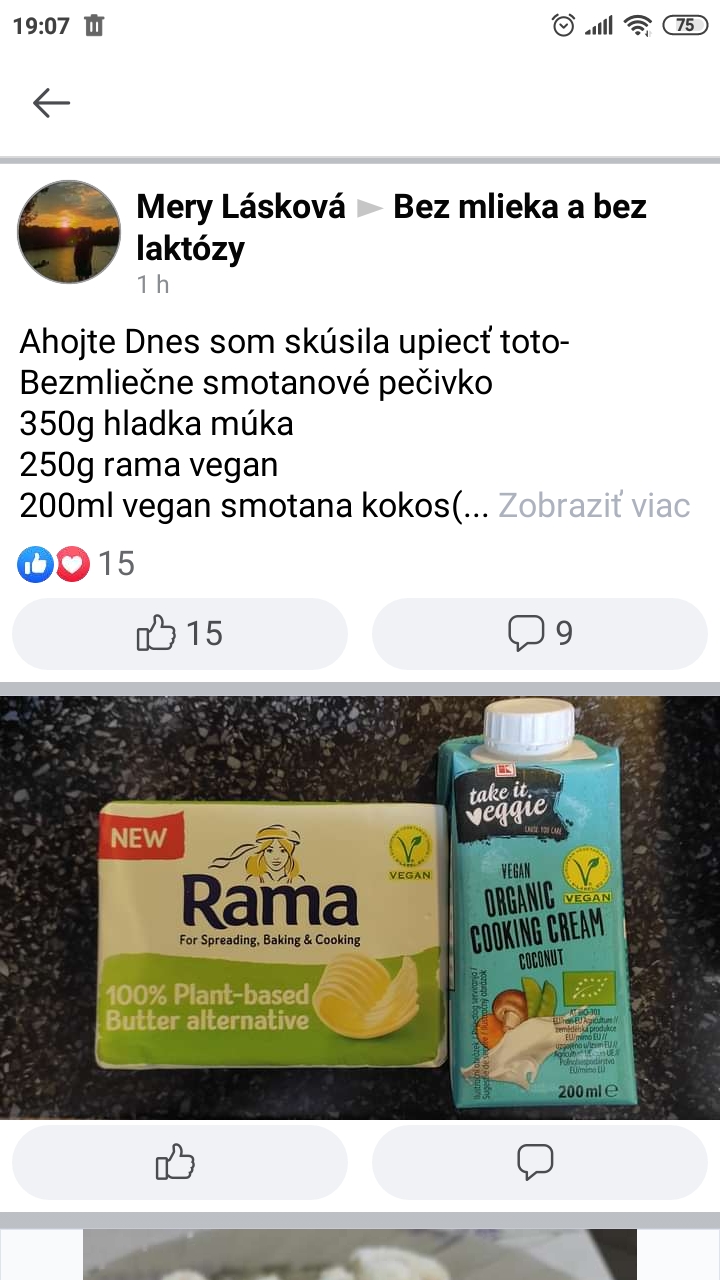This screenshot has height=1280, width=720.
Task: Open the Bez mlieka a bez laktózy group
Action: click(520, 207)
